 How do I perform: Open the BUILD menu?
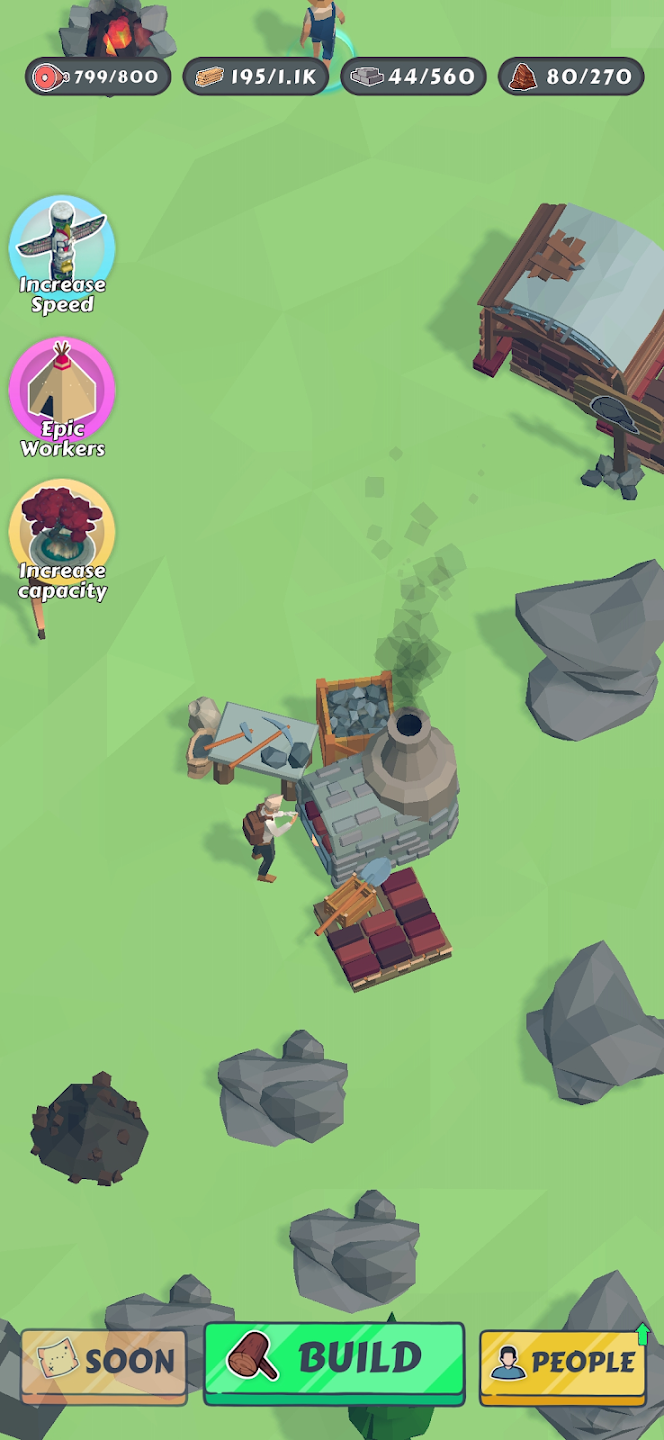(x=334, y=1359)
